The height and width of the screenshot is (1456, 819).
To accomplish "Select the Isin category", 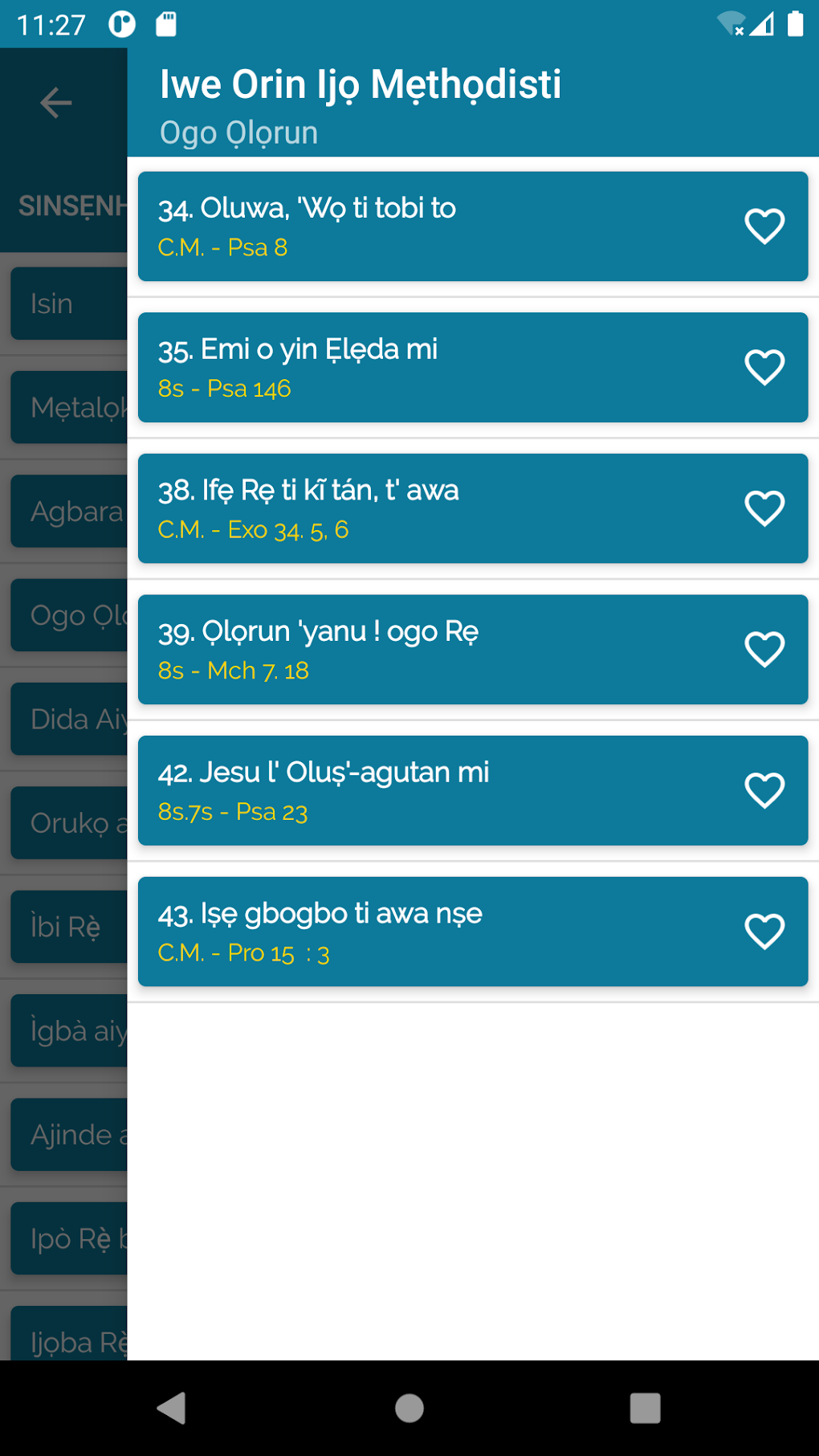I will pos(68,304).
